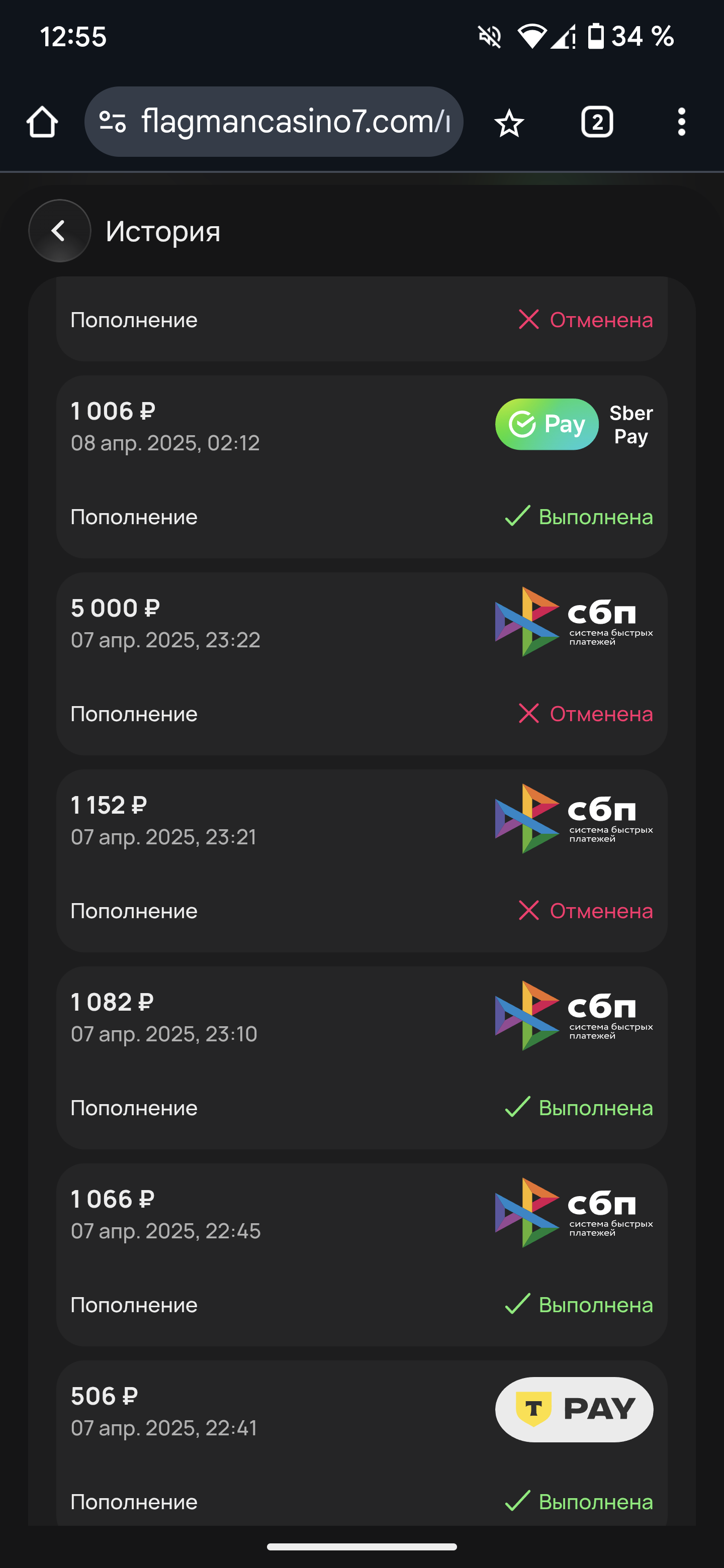Open the 506 ₽ T-Pay transaction
Viewport: 724px width, 1568px height.
tap(361, 1443)
